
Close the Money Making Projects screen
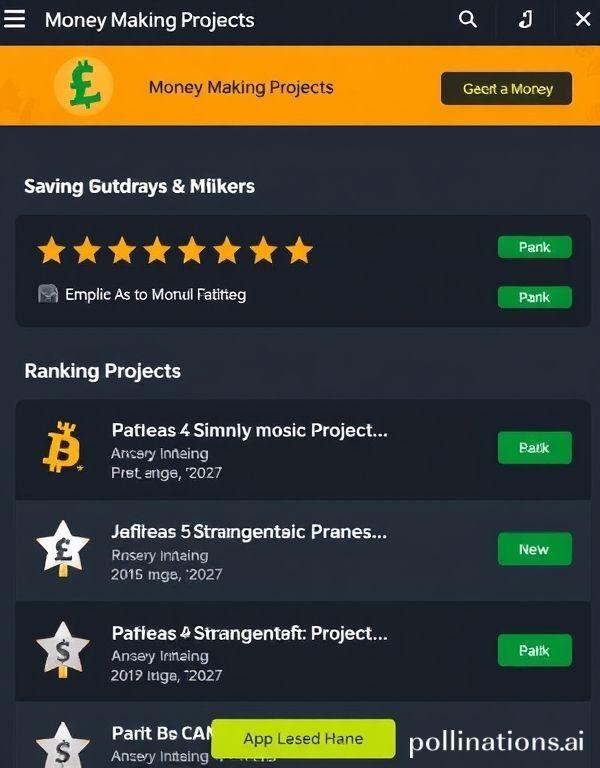pyautogui.click(x=582, y=20)
